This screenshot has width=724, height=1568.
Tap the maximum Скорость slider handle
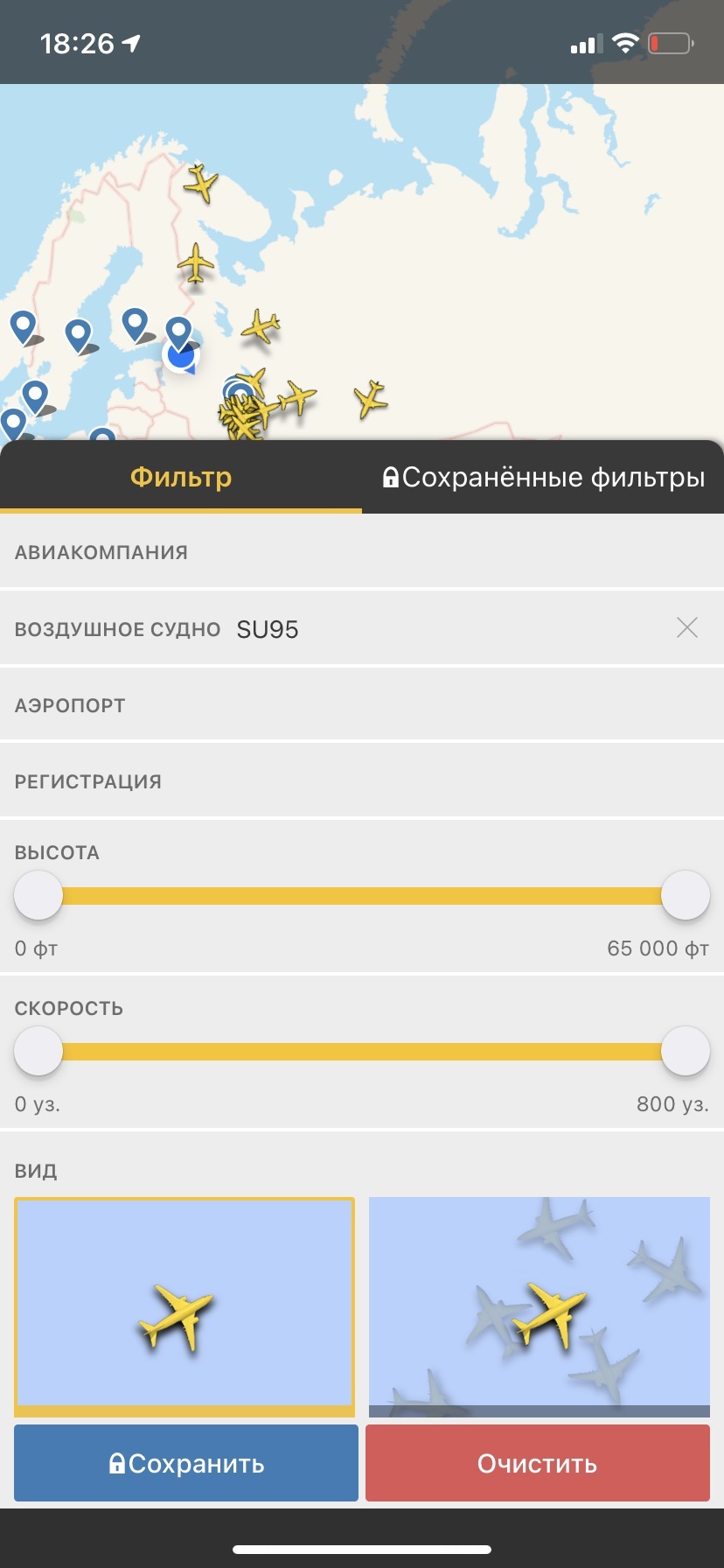tap(685, 1051)
